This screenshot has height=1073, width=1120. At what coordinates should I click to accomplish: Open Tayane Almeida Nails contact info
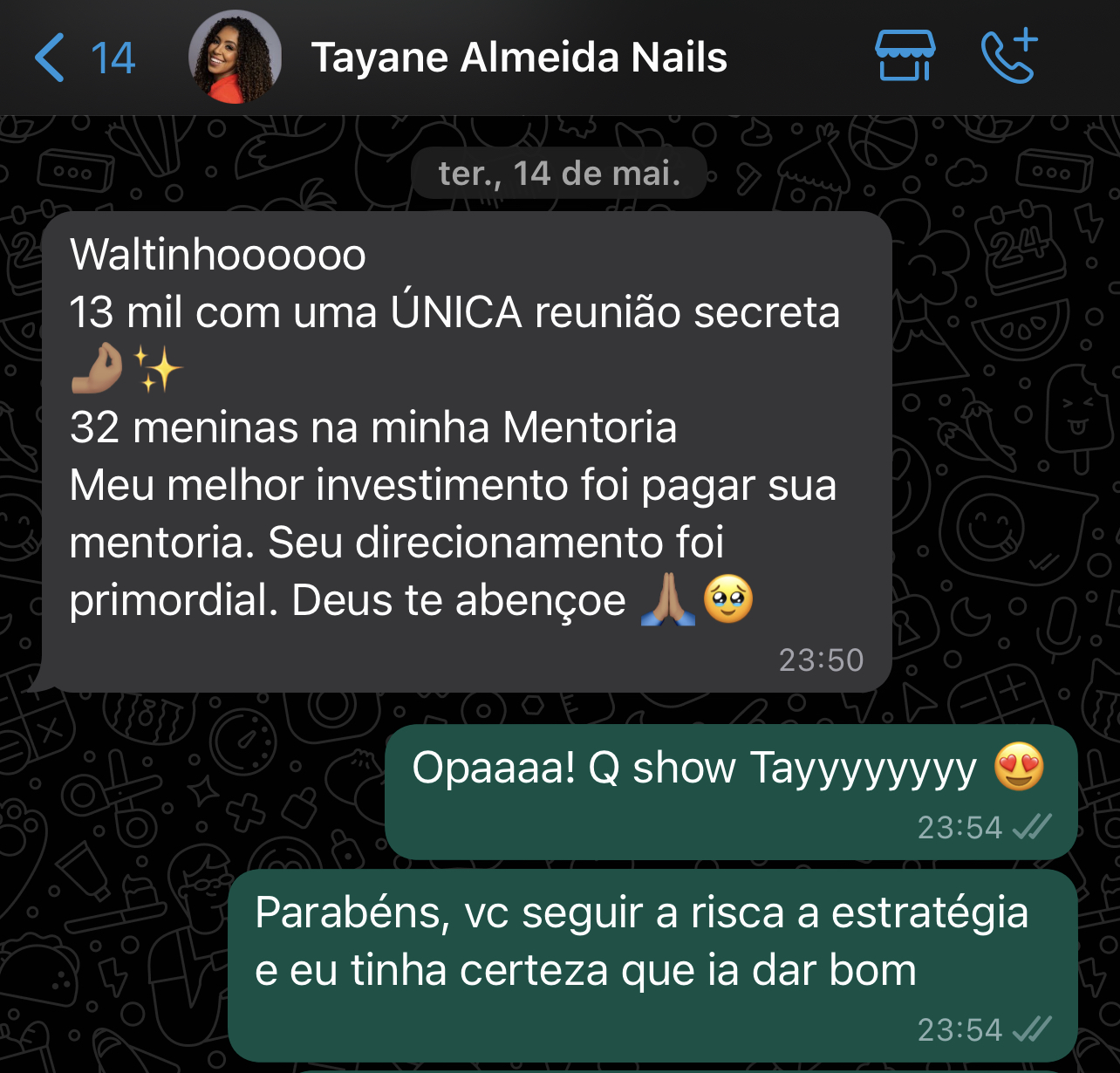coord(519,58)
